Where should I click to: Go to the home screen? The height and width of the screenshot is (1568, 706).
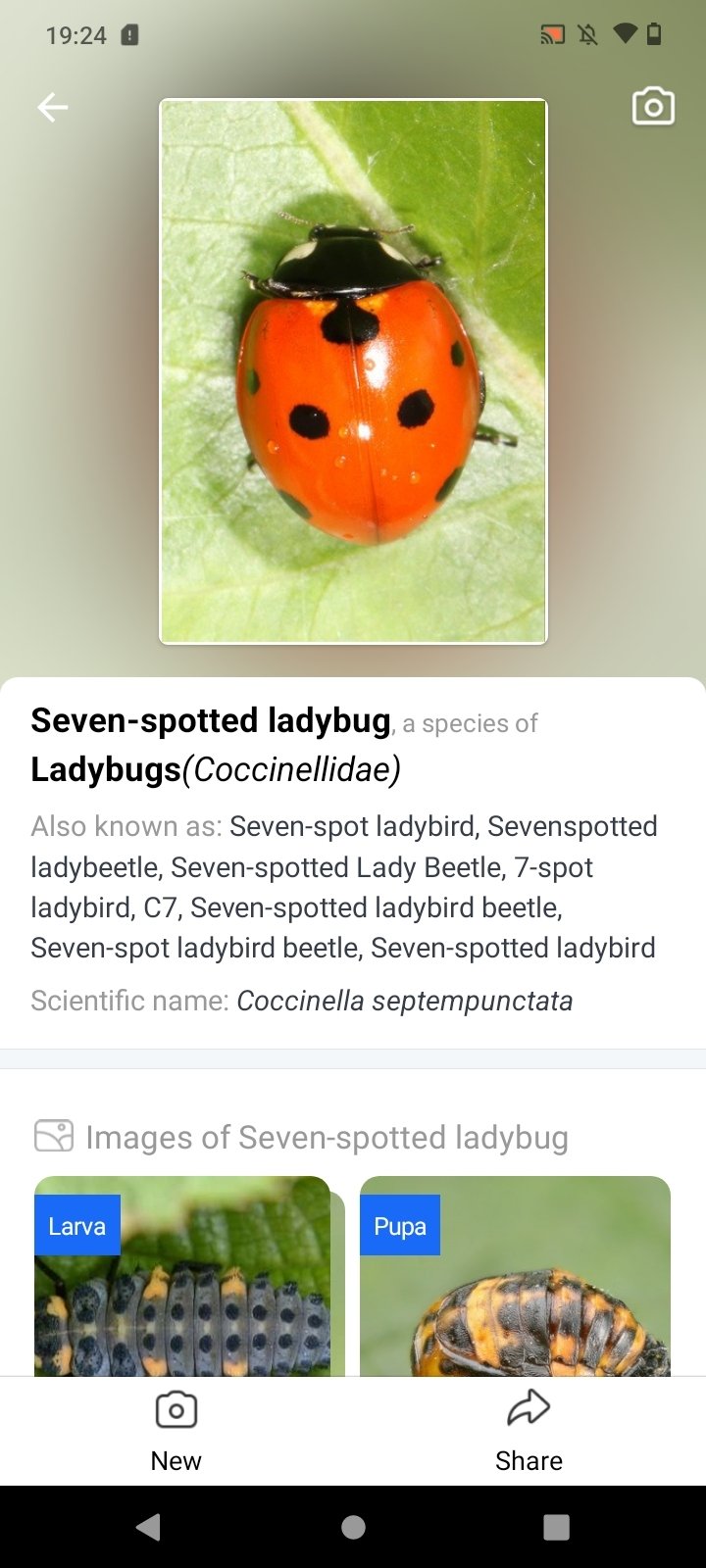pos(353,1526)
